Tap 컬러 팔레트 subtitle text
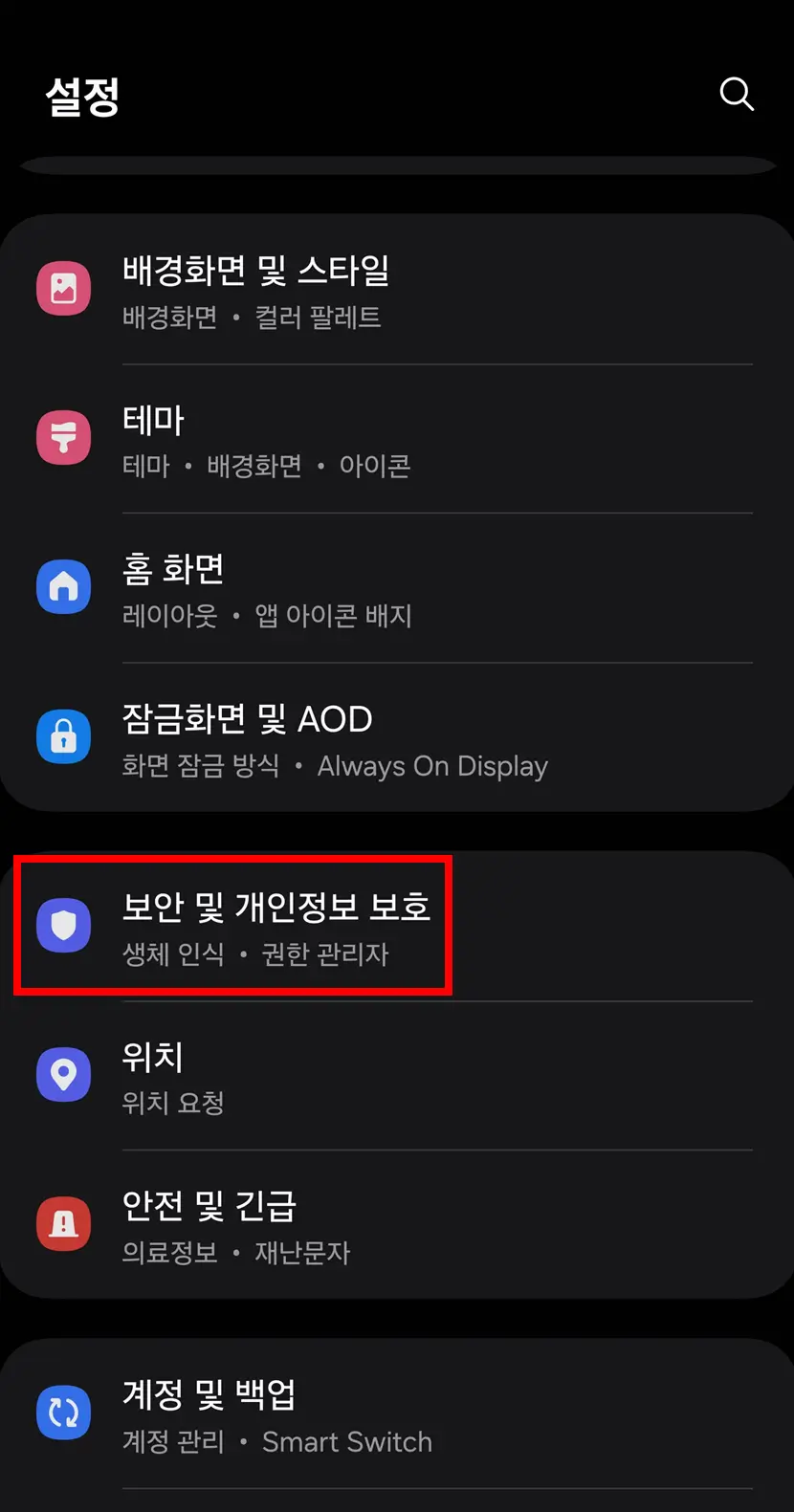Screen dimensions: 794x1512 click(320, 318)
